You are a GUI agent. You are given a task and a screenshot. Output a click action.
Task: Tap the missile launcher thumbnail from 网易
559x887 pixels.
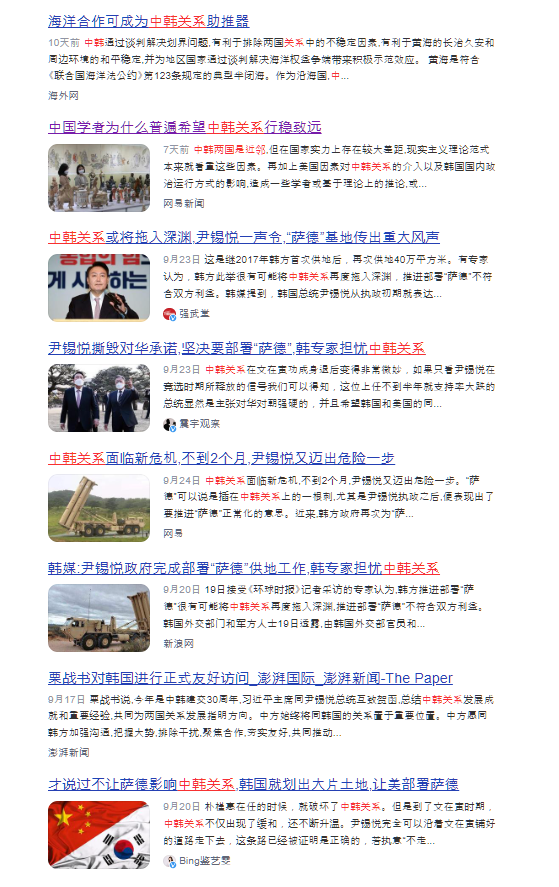coord(99,508)
